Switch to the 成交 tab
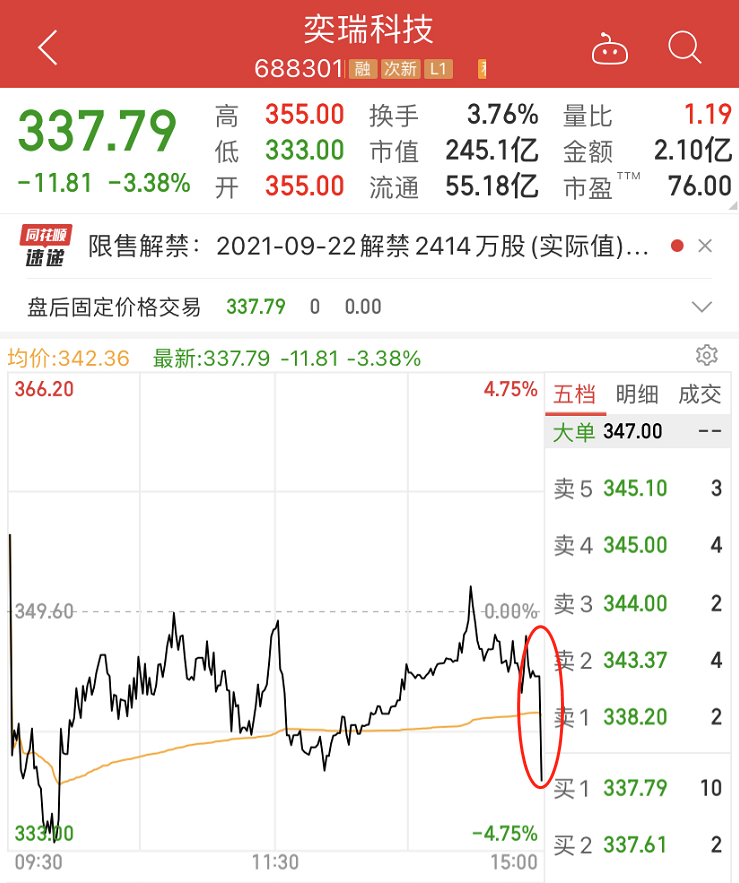 700,393
